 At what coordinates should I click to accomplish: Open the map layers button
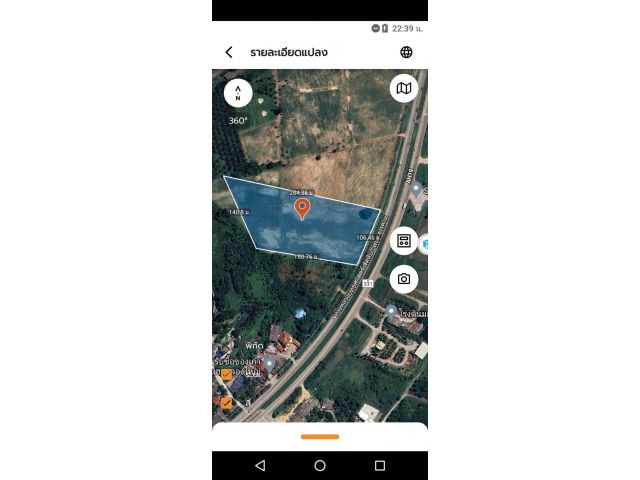(x=404, y=88)
